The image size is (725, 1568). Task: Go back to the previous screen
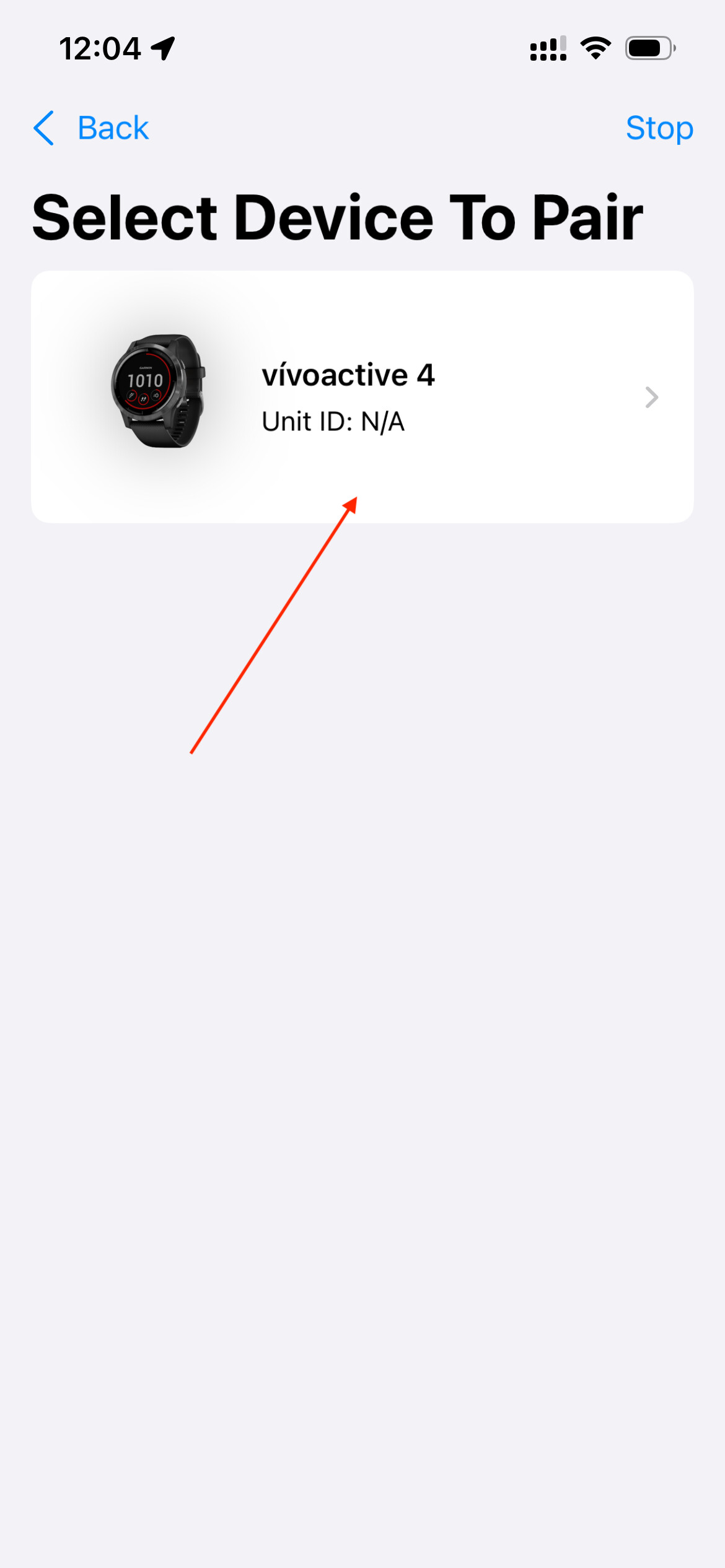pyautogui.click(x=91, y=128)
